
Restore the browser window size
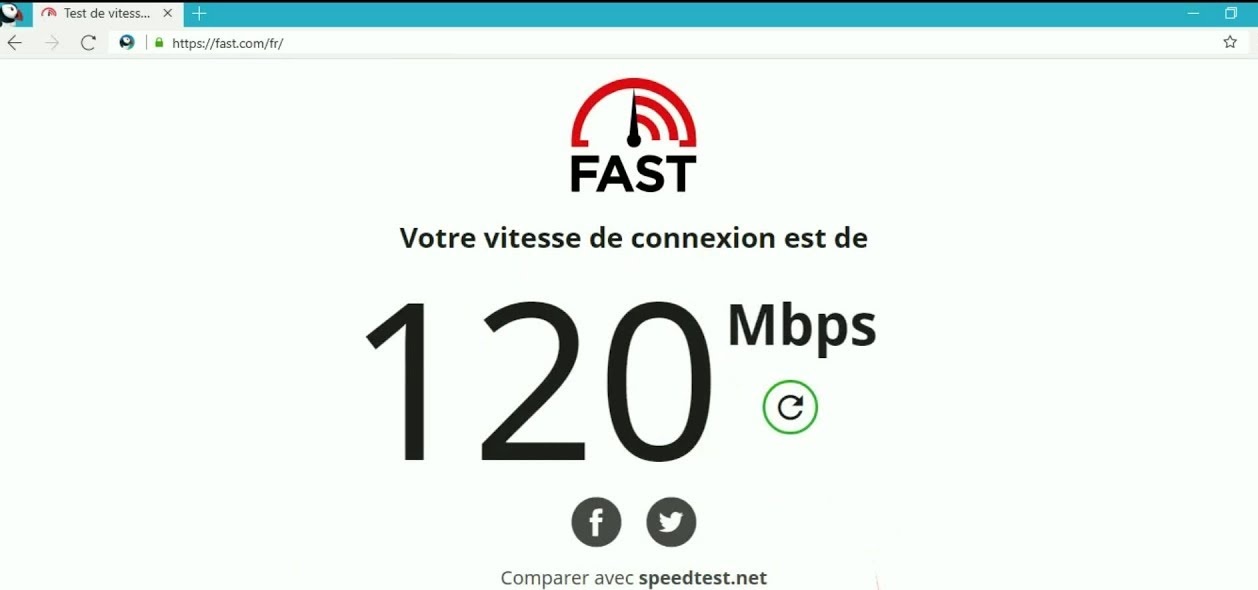click(1231, 14)
